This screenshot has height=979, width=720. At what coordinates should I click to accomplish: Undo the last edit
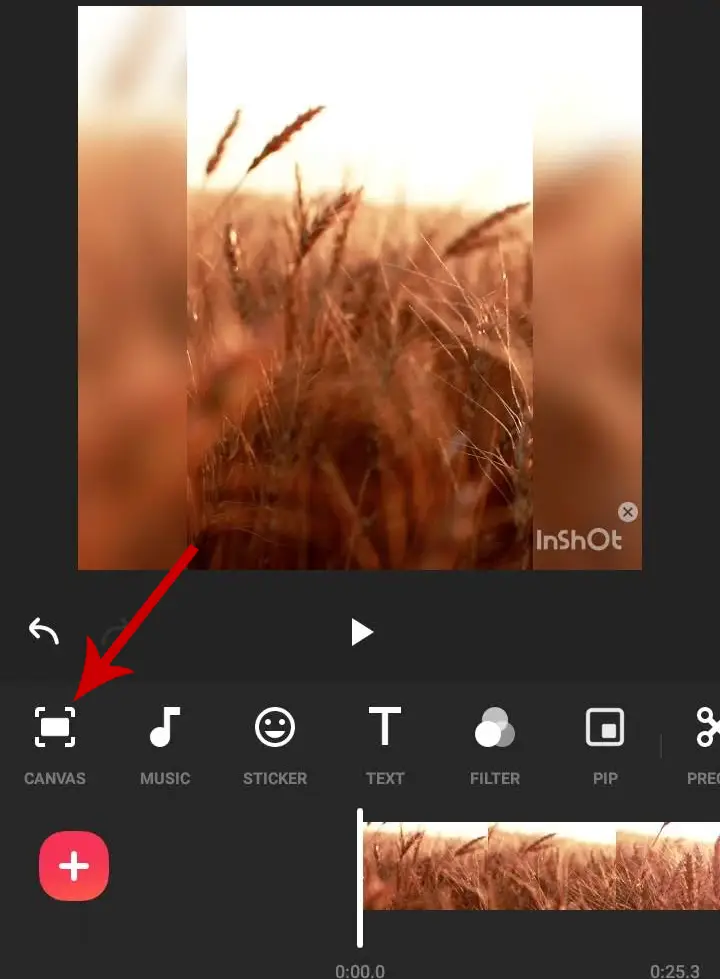(x=44, y=631)
